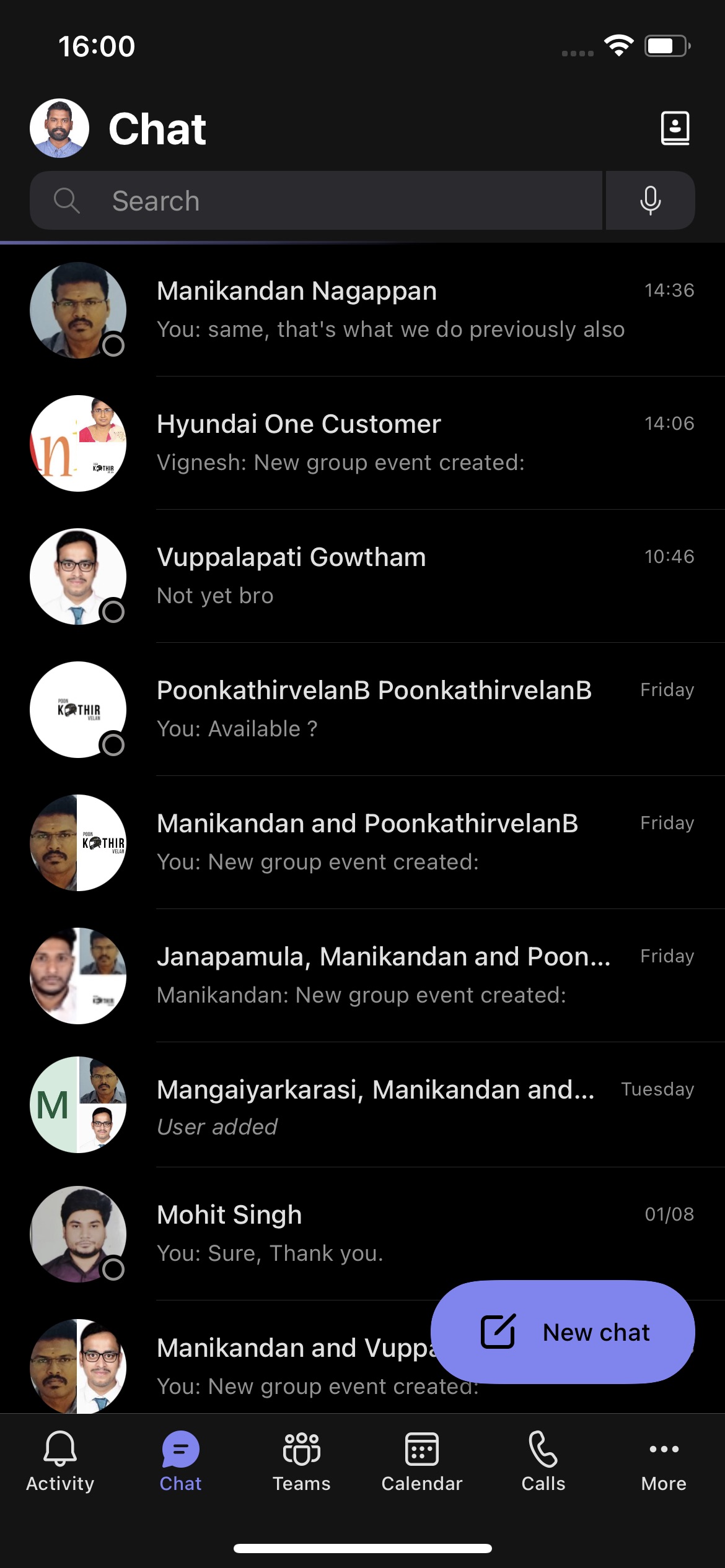
Task: Open the PoonkathirvelanB PoonkathirvelanB chat
Action: click(390, 709)
